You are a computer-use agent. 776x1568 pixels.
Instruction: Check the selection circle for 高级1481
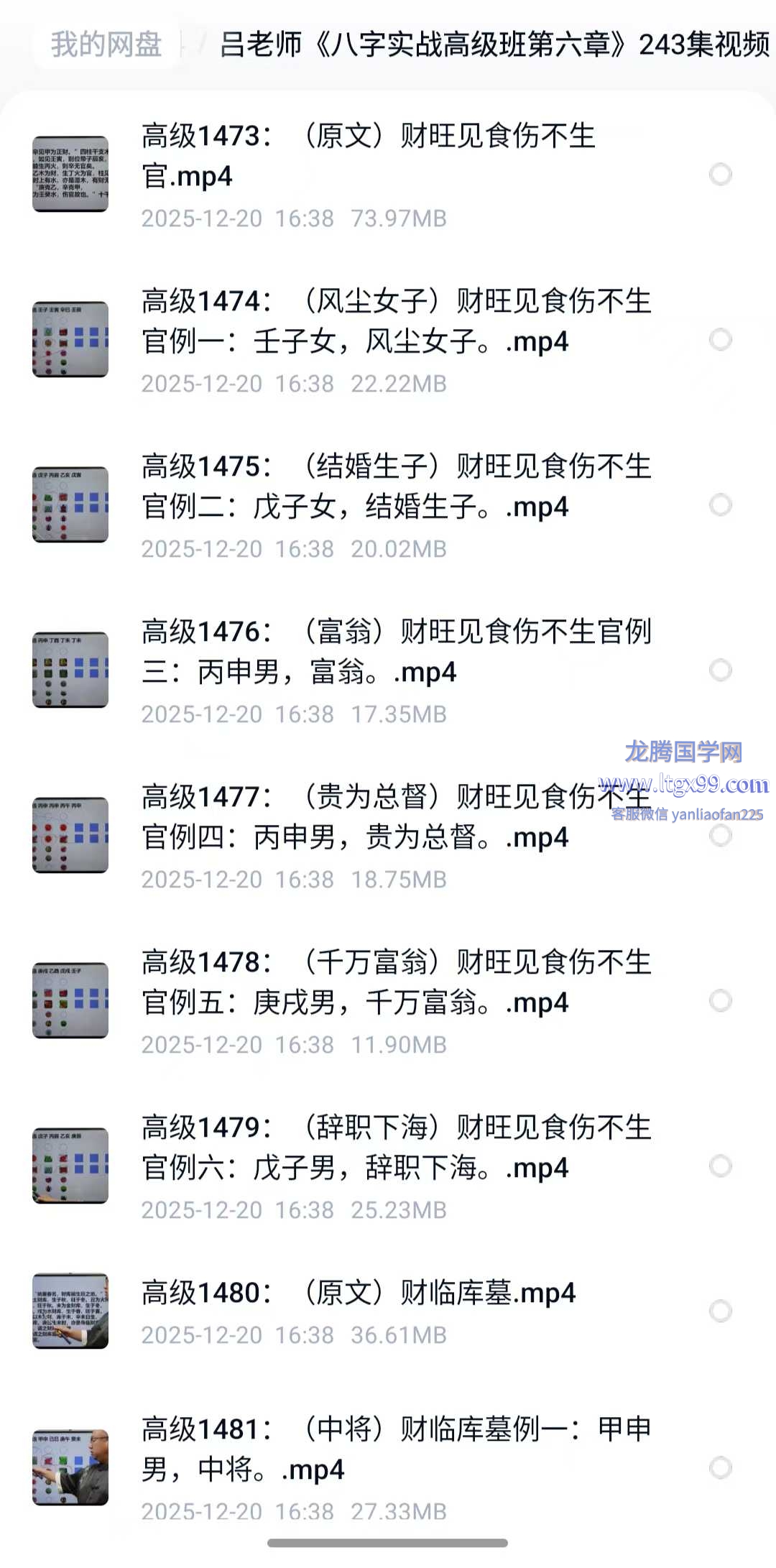click(720, 1468)
